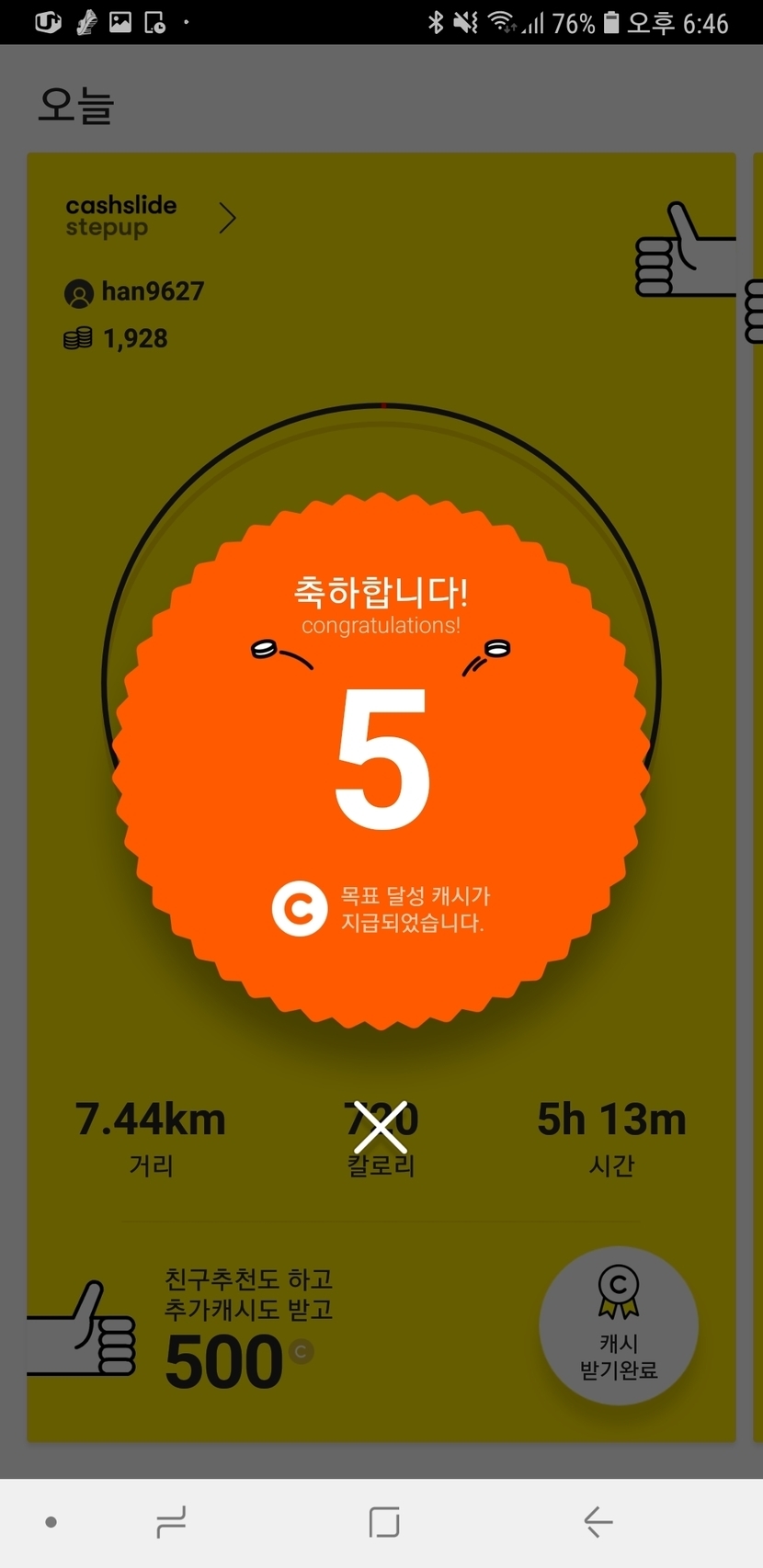Go to home screen via system home button

pos(384,1522)
